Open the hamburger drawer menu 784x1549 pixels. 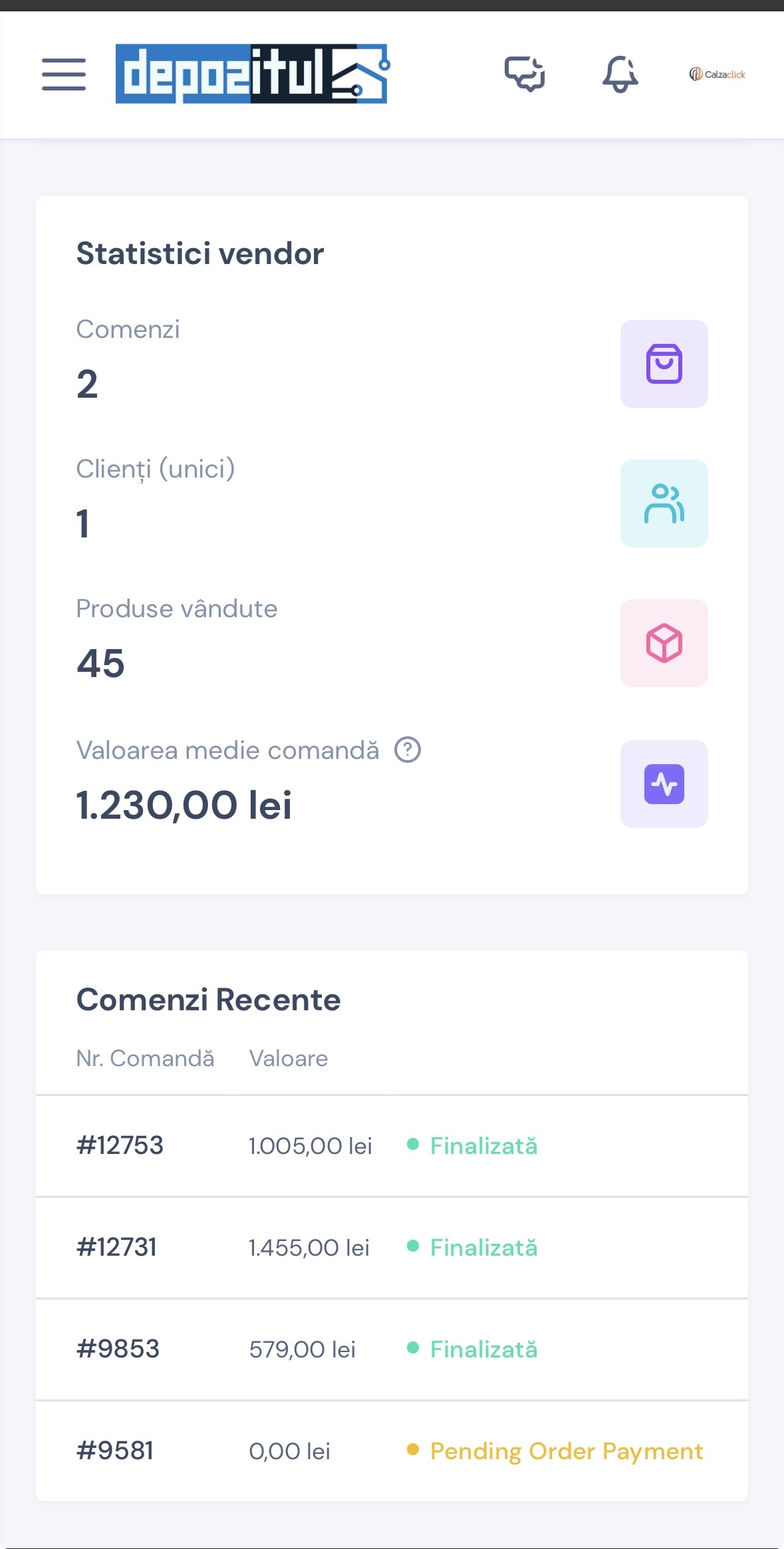[64, 74]
